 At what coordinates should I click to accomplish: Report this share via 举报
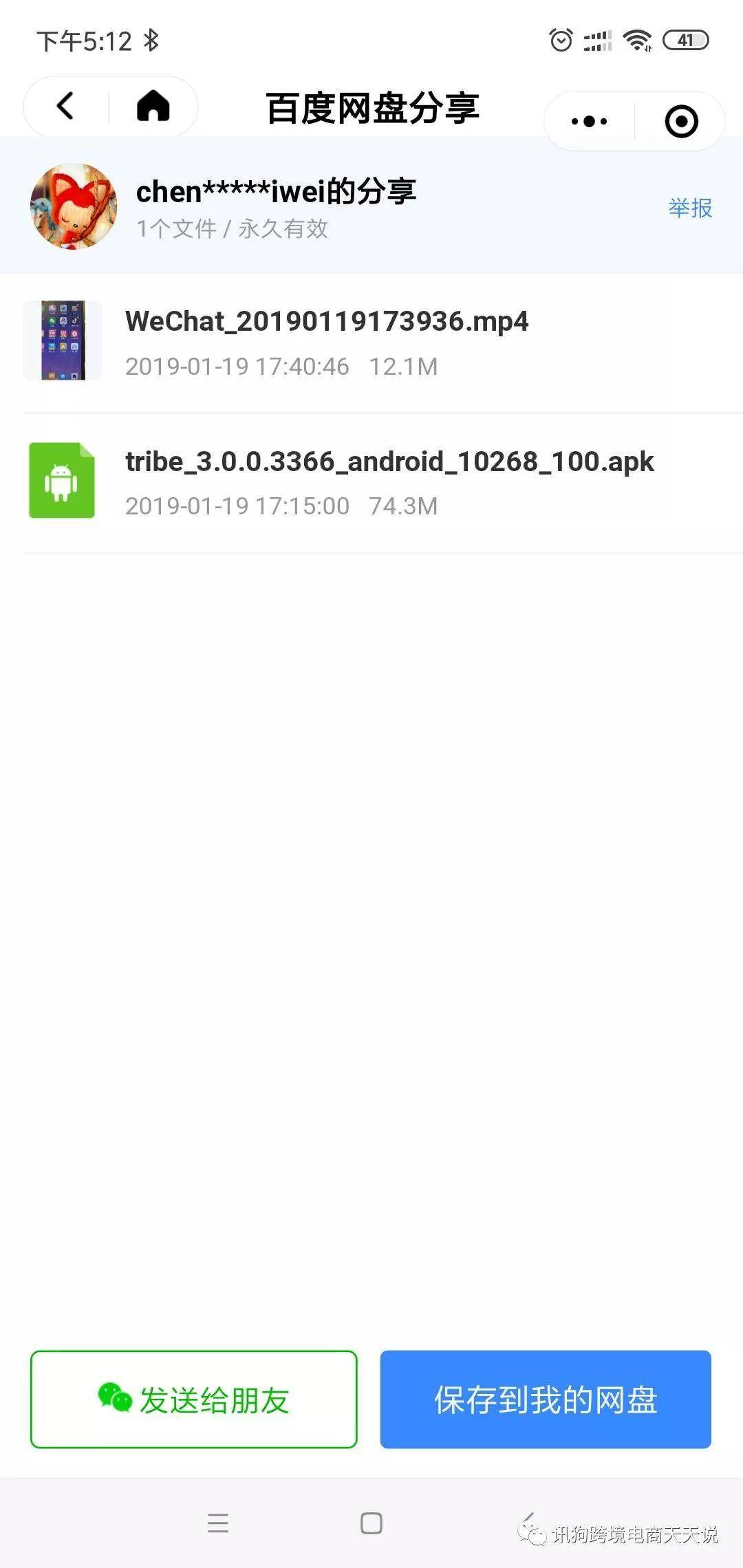pyautogui.click(x=690, y=208)
